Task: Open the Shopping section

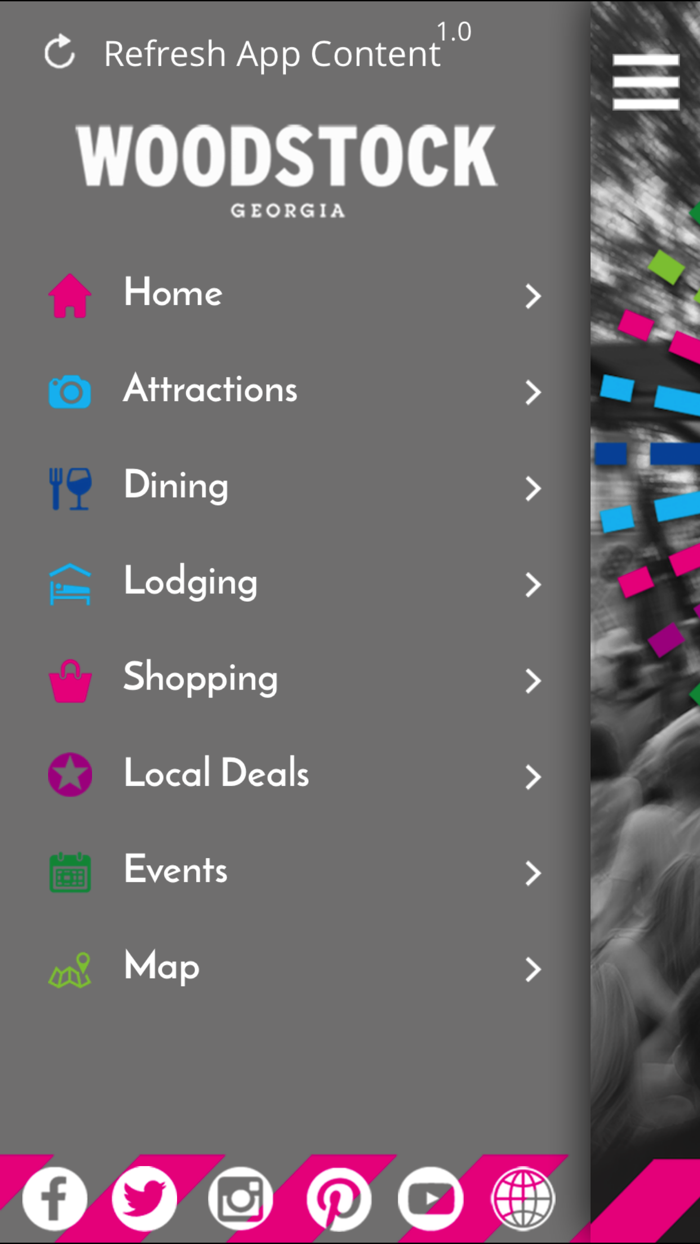Action: click(x=294, y=679)
